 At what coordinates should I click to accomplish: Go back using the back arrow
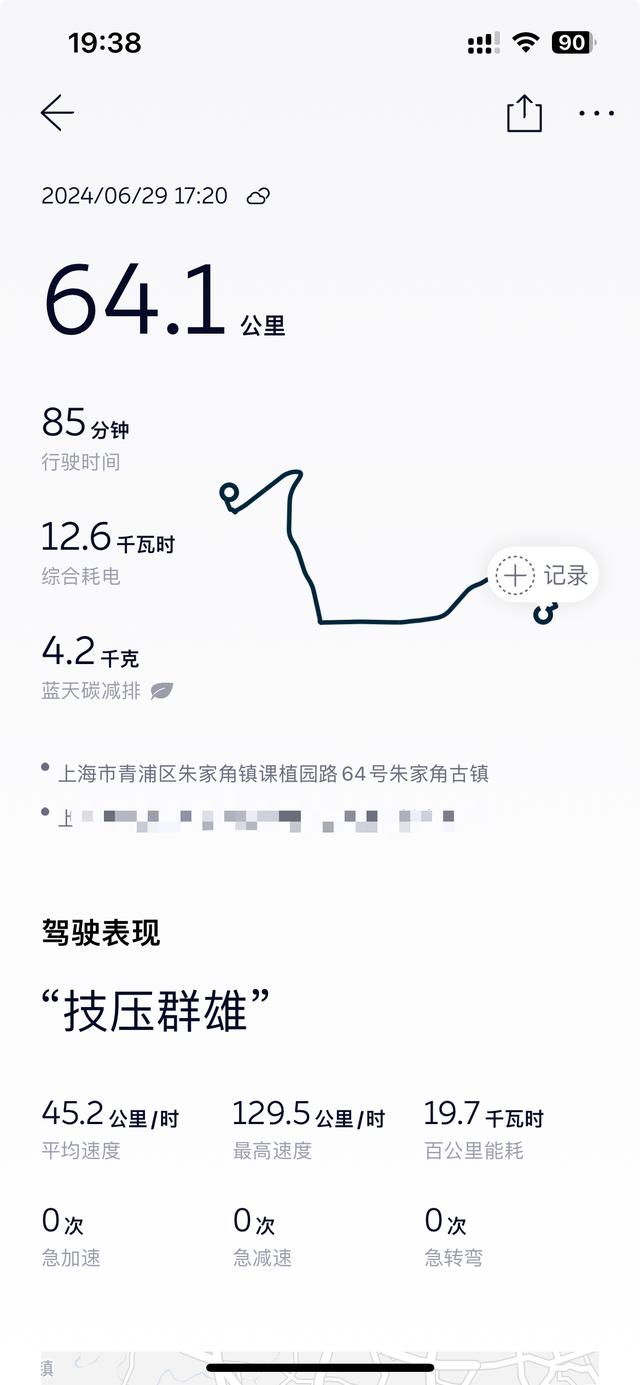pos(57,113)
